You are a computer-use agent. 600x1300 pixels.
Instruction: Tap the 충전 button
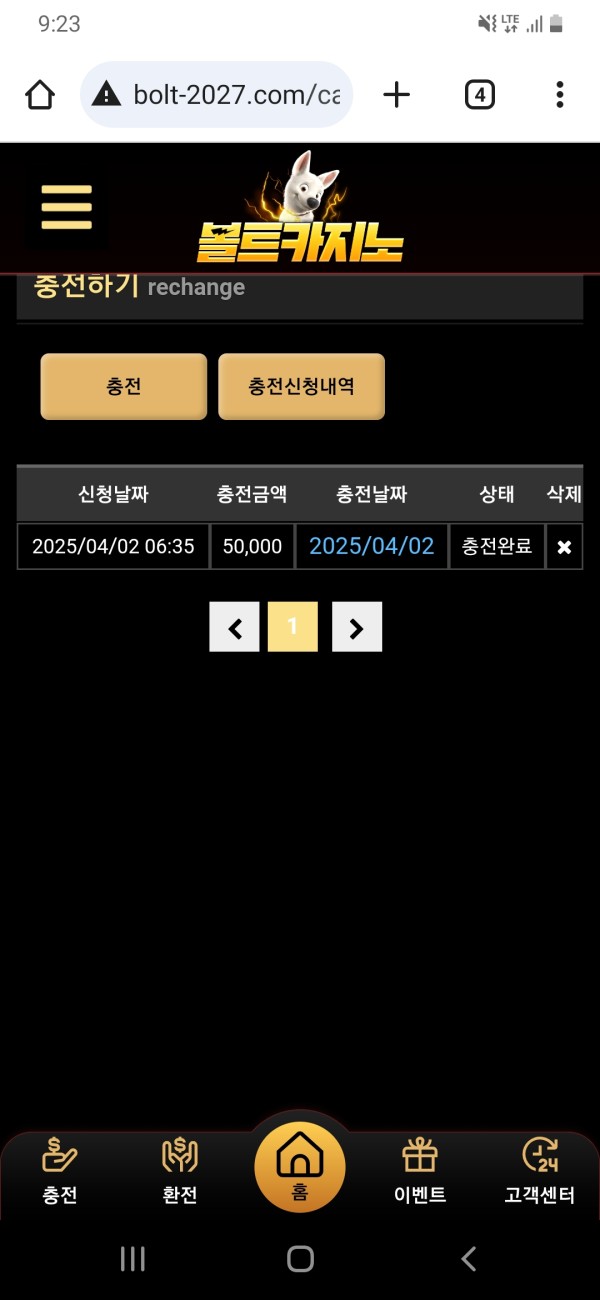pyautogui.click(x=123, y=386)
